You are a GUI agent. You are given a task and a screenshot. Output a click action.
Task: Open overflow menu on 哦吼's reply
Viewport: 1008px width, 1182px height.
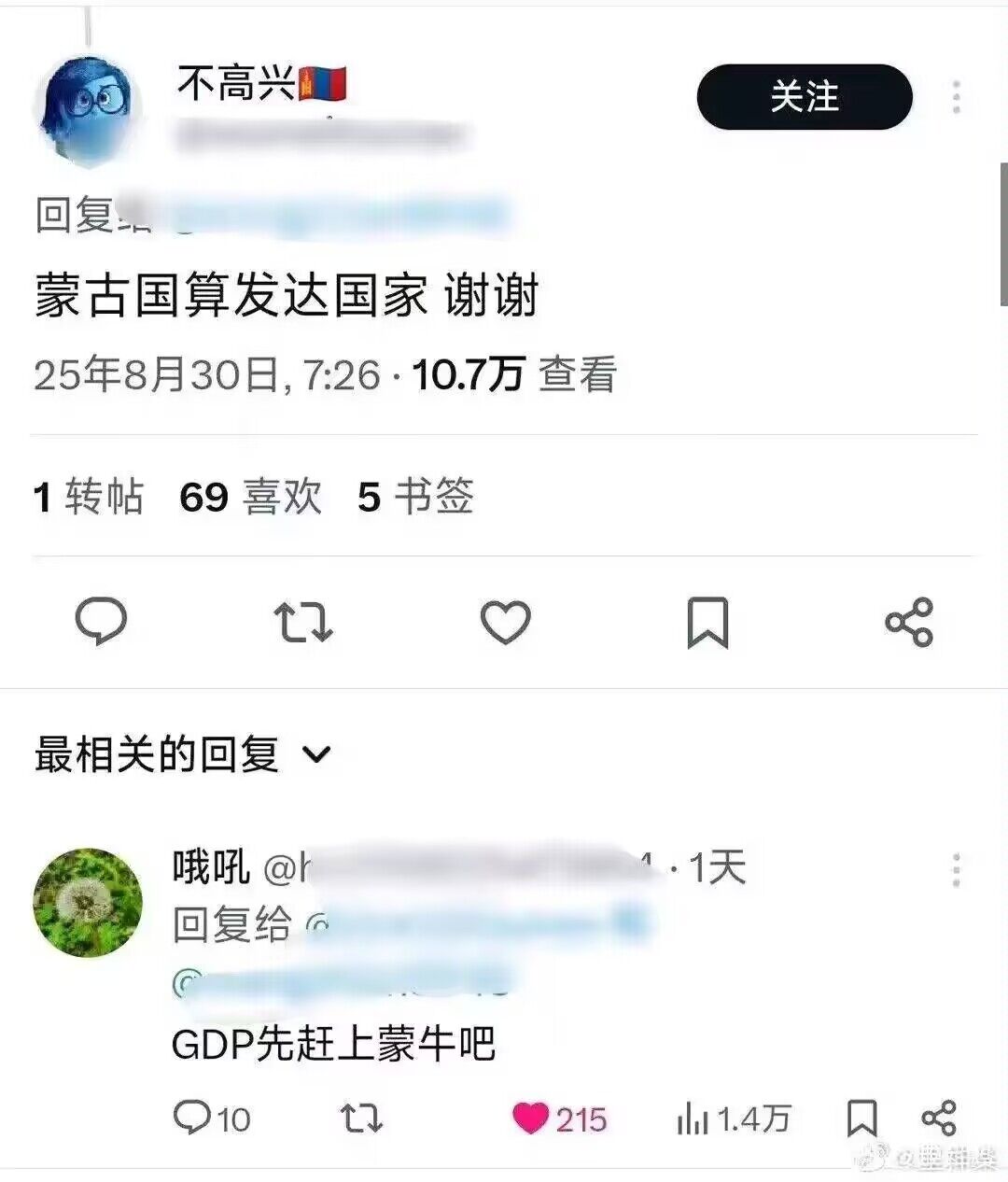click(x=956, y=870)
